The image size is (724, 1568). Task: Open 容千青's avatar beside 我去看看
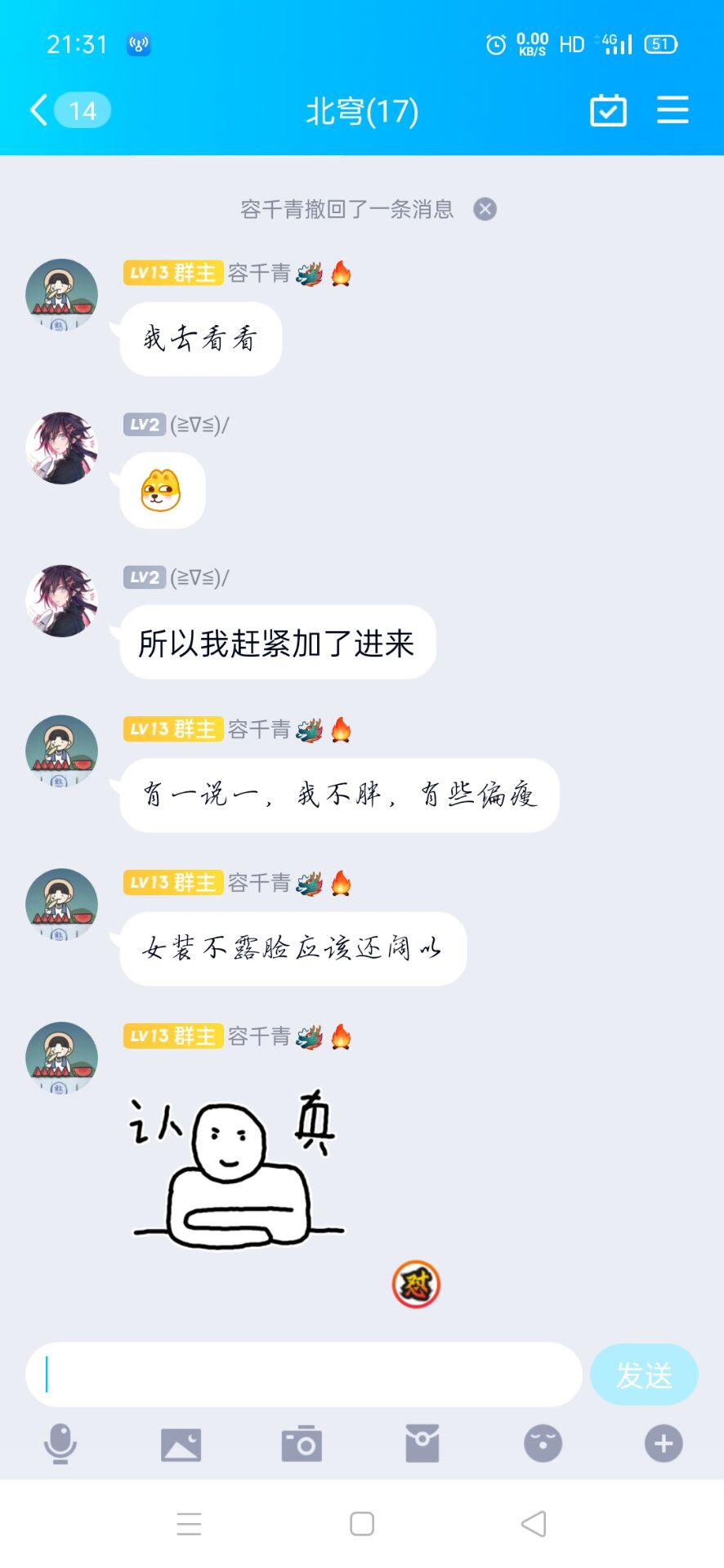pos(61,295)
